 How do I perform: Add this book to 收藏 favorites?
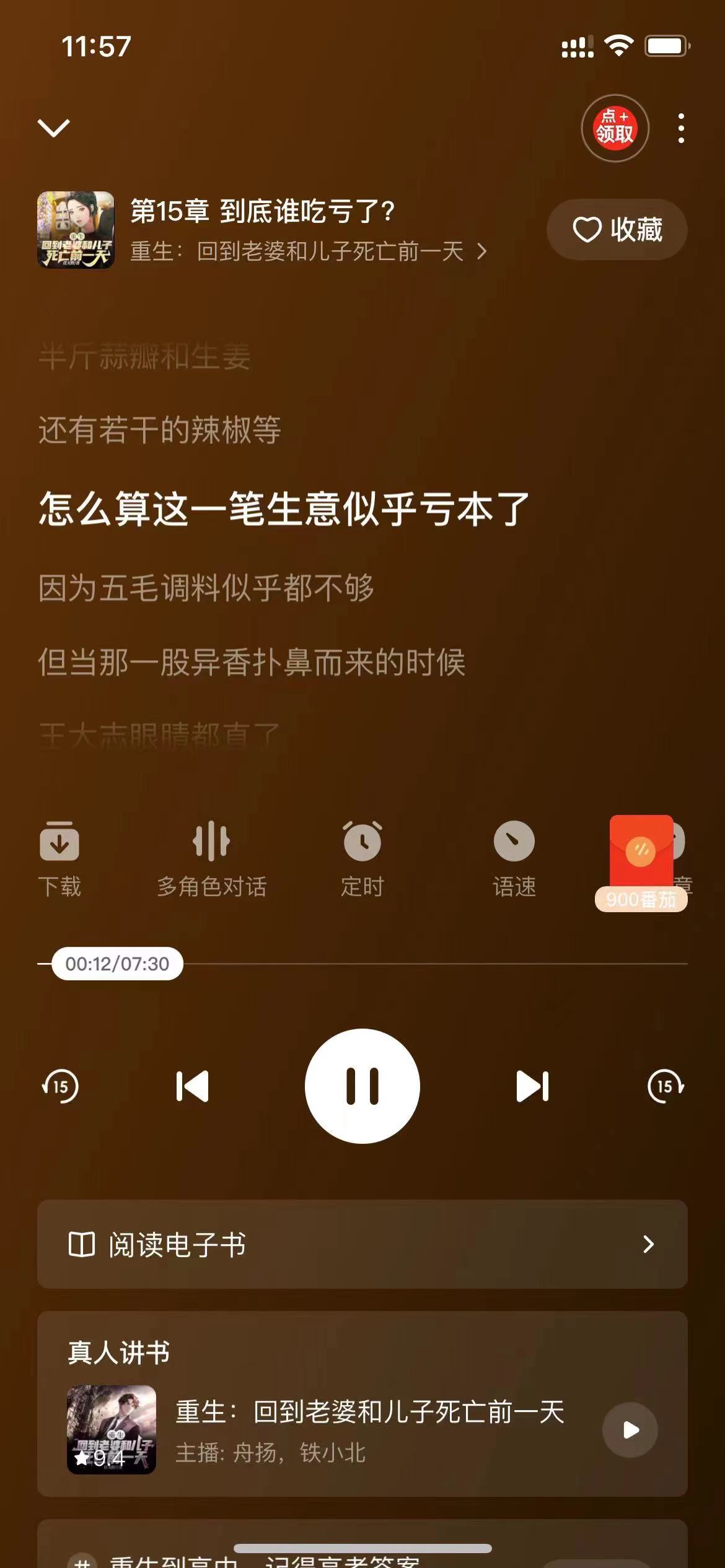click(617, 230)
